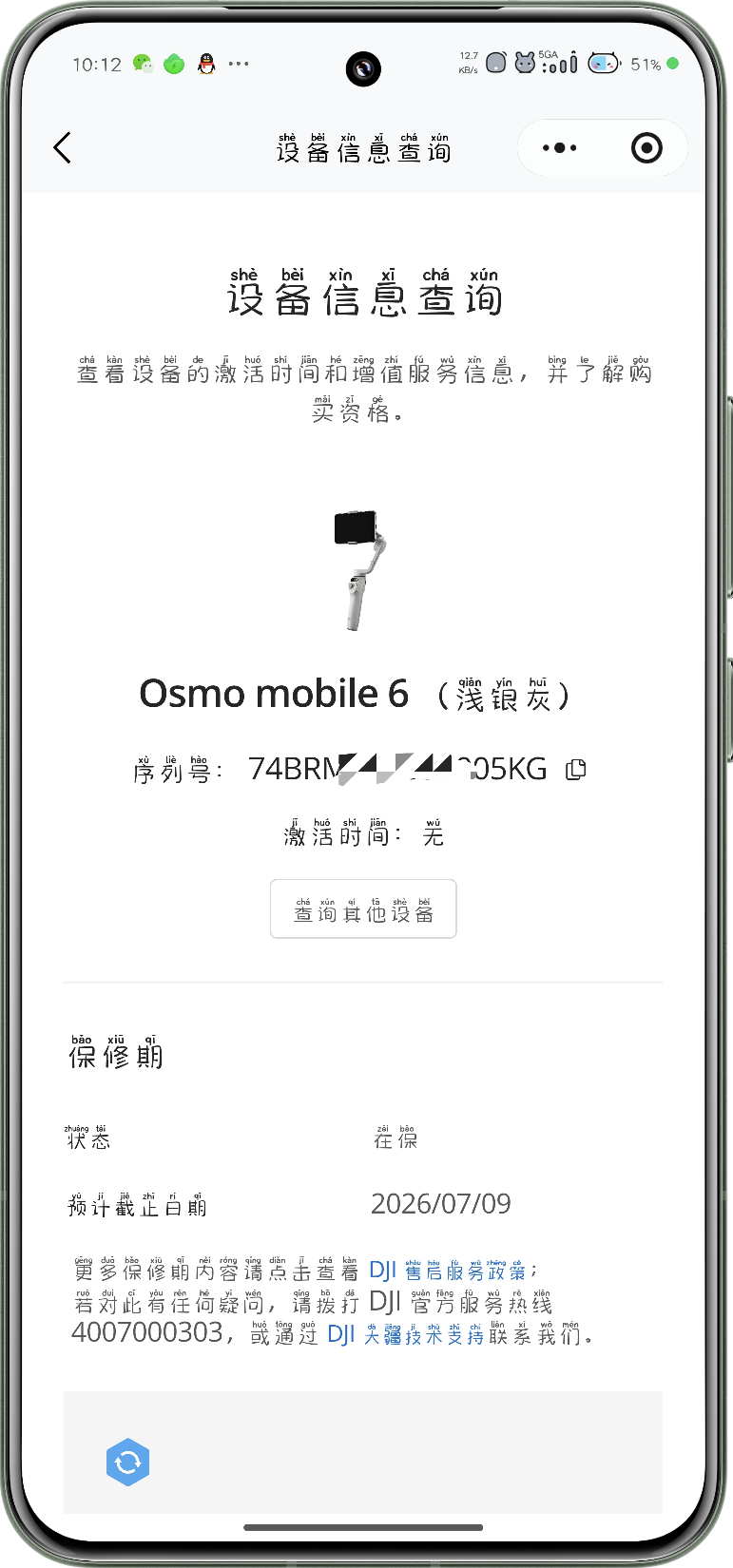The height and width of the screenshot is (1568, 733).
Task: Go back from the device info page
Action: point(63,148)
